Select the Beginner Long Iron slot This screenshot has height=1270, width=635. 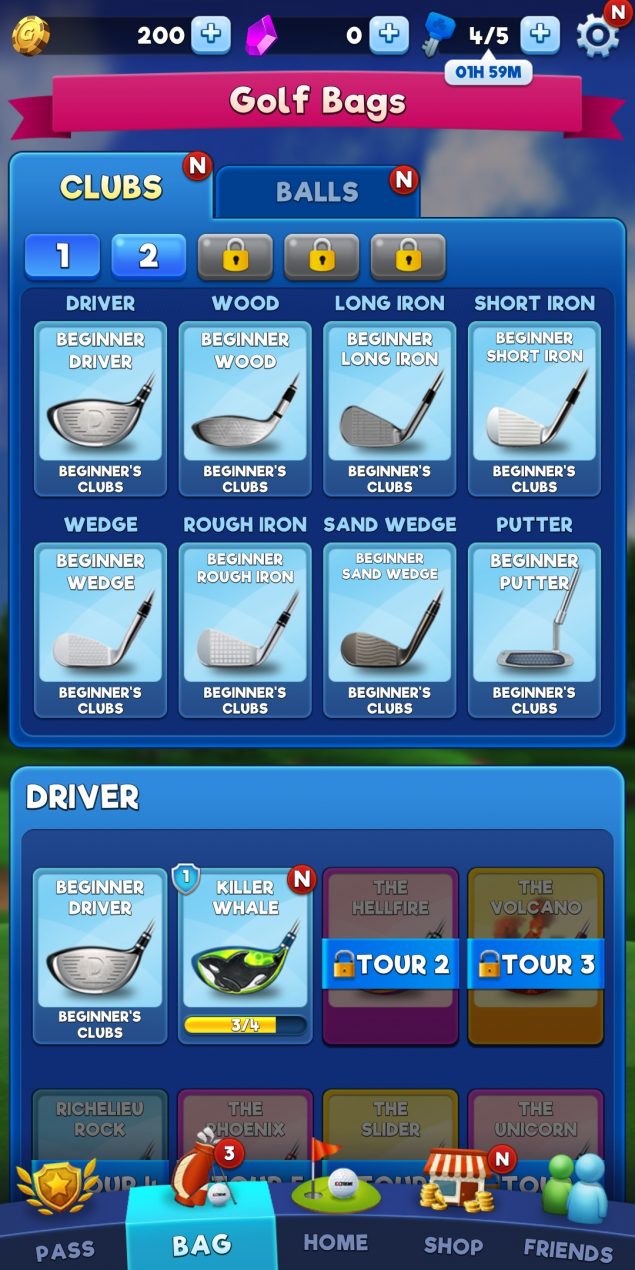tap(389, 408)
